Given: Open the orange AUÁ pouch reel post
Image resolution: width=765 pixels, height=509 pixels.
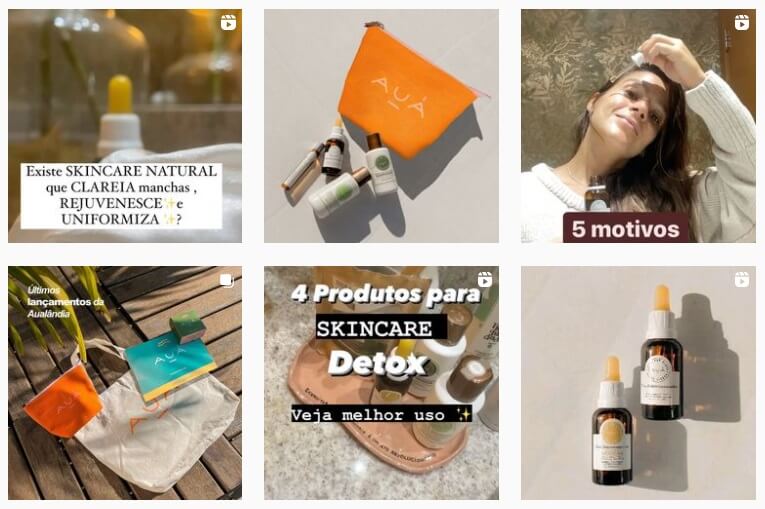Looking at the screenshot, I should pos(381,126).
